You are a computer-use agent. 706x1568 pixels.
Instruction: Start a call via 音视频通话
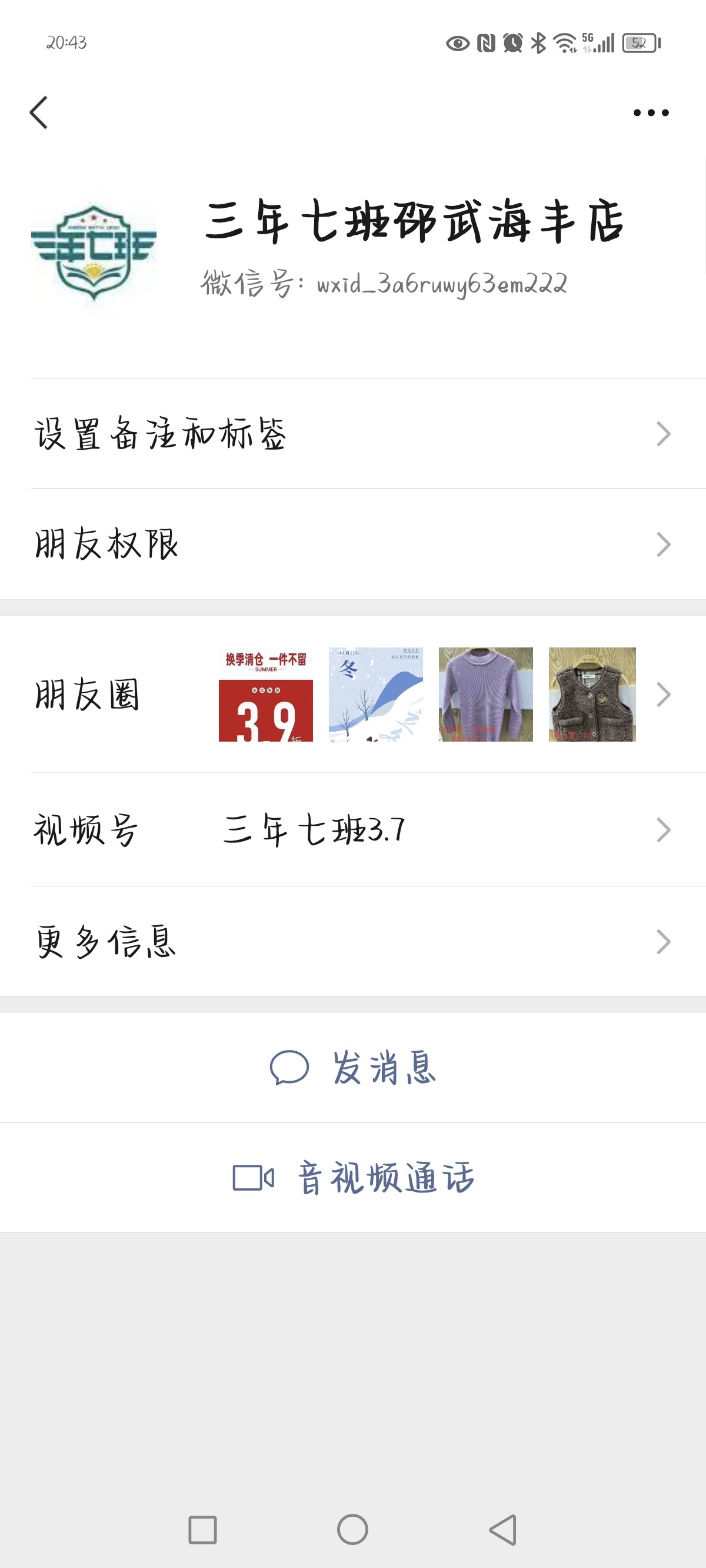click(x=353, y=1177)
